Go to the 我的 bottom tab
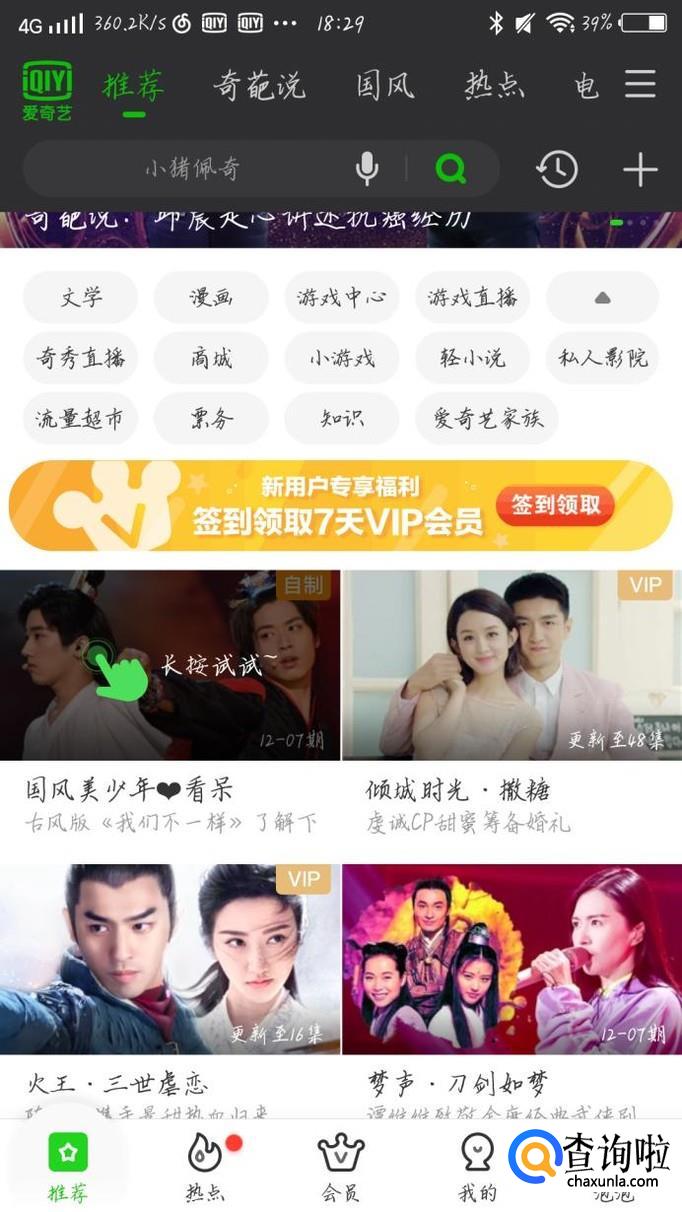Screen dimensions: 682x1212 coord(477,1166)
